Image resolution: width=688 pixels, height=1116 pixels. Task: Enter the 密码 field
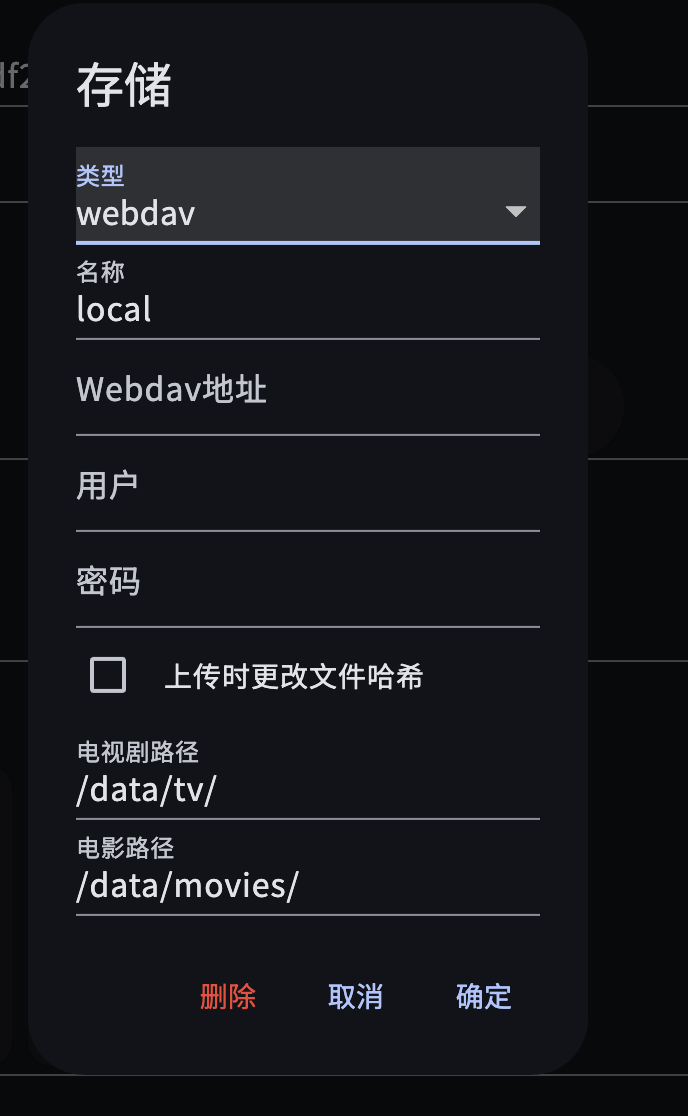pyautogui.click(x=307, y=582)
